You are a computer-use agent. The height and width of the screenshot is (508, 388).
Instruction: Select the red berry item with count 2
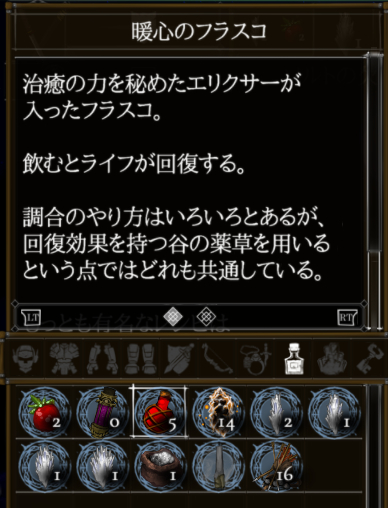(44, 413)
